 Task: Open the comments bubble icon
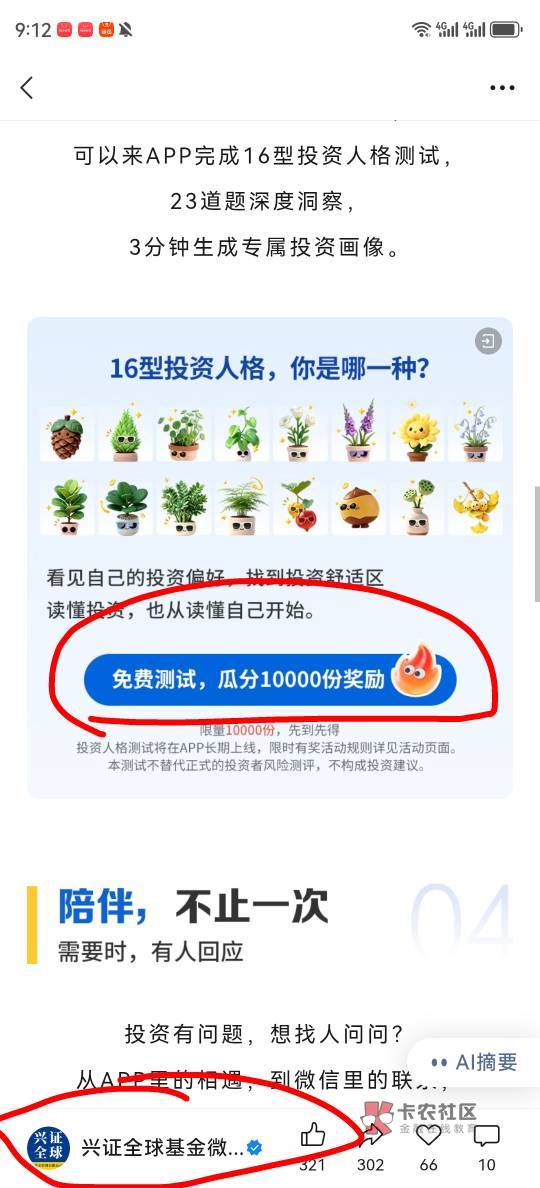(x=486, y=1135)
